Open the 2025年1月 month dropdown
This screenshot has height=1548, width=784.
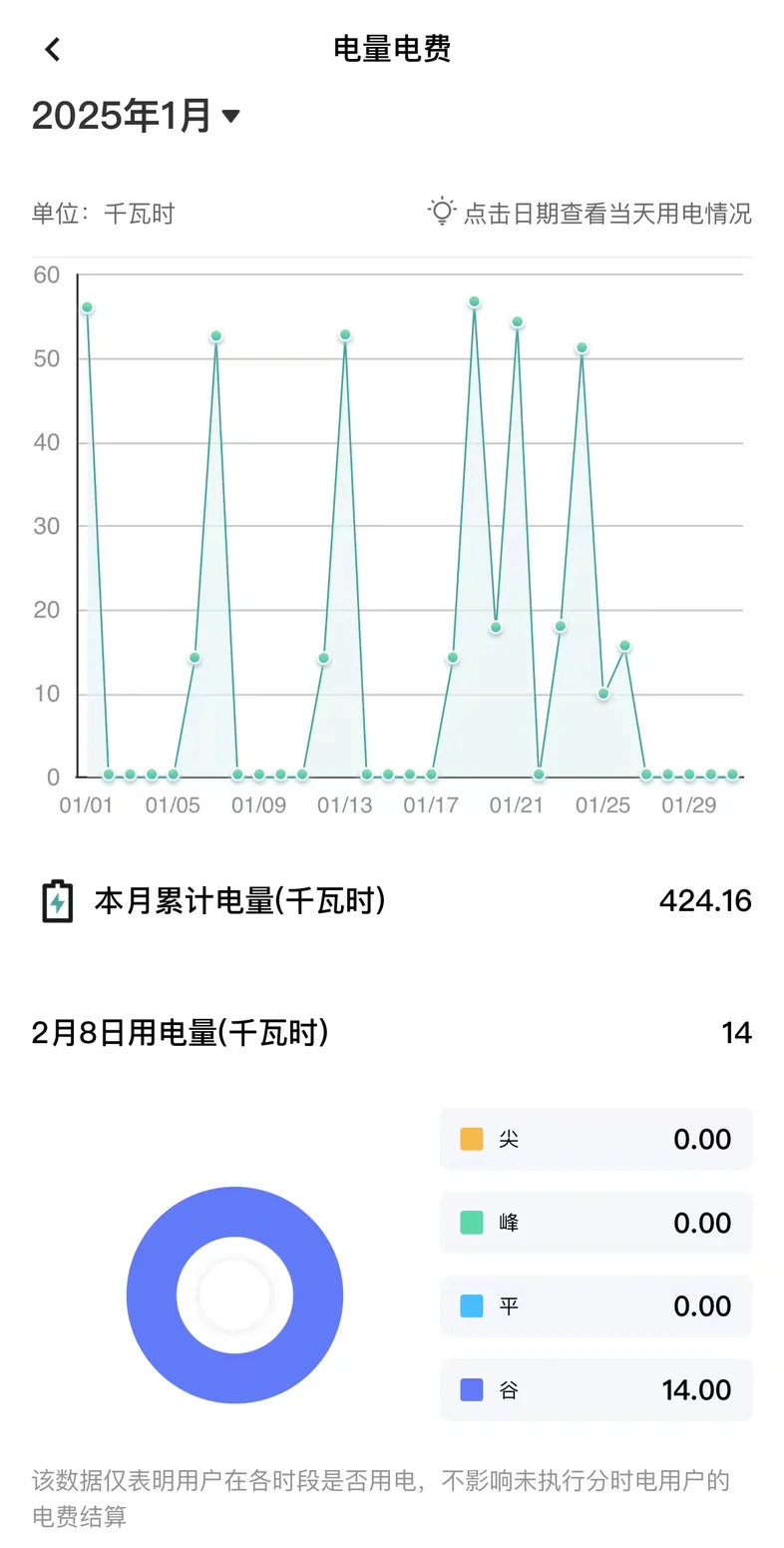point(137,117)
